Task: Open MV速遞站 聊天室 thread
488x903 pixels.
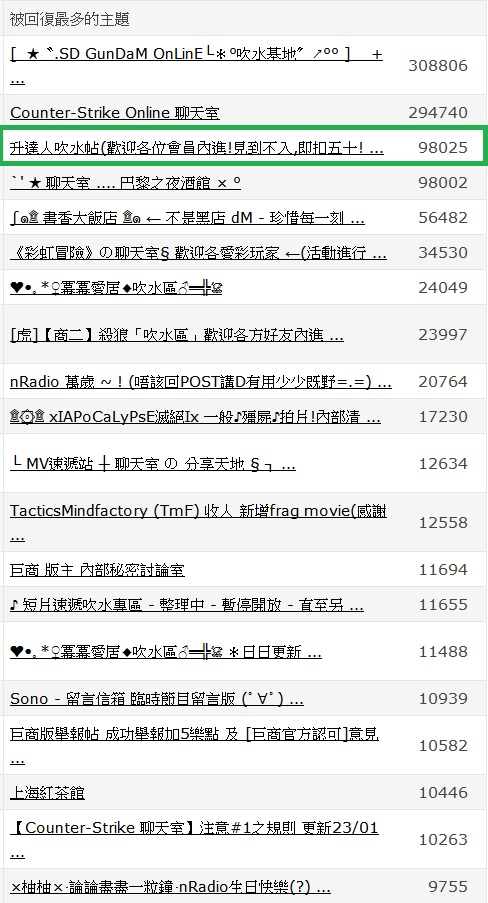Action: [153, 464]
